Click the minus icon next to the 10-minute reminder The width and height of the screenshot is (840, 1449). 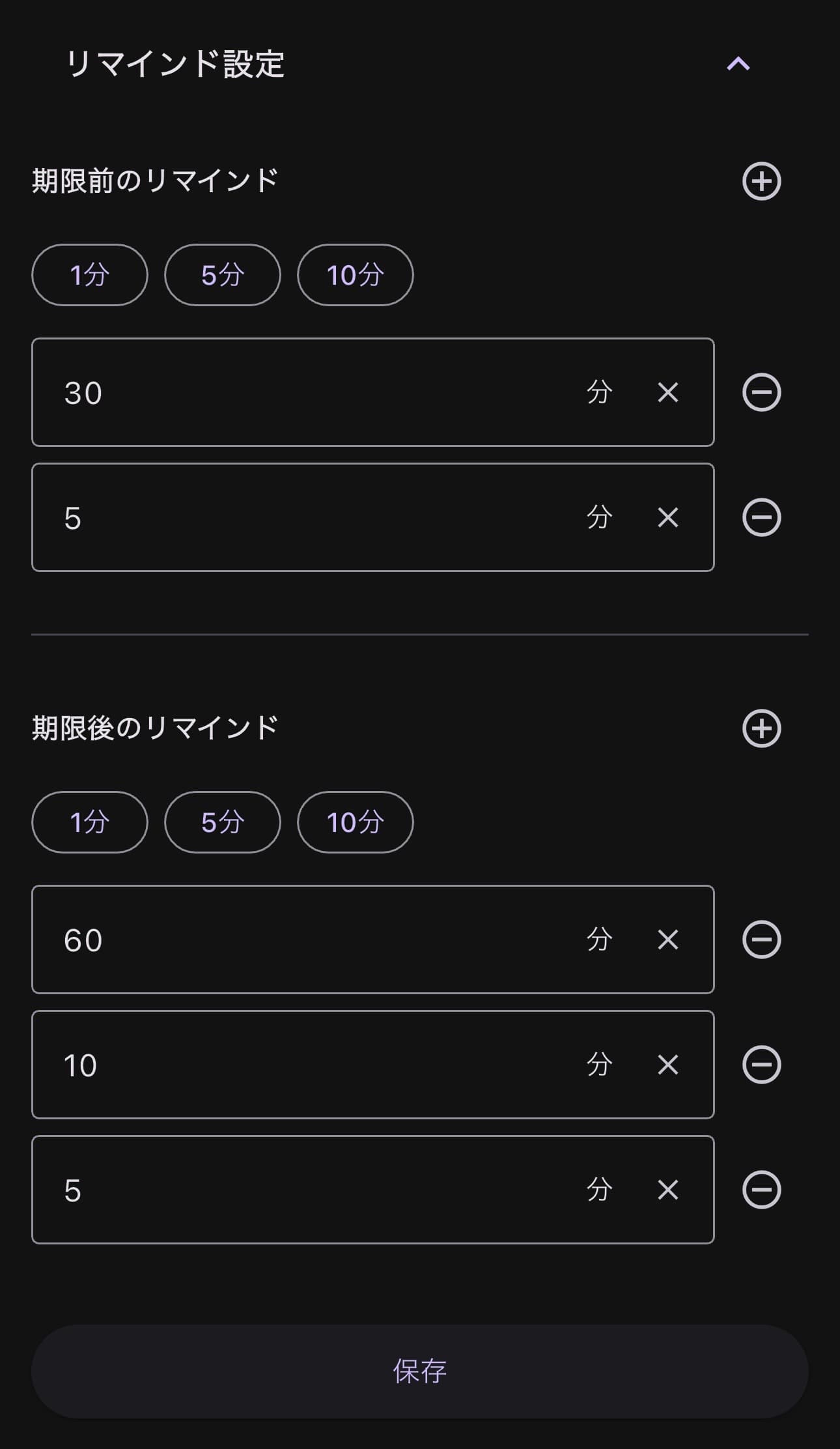tap(761, 1065)
